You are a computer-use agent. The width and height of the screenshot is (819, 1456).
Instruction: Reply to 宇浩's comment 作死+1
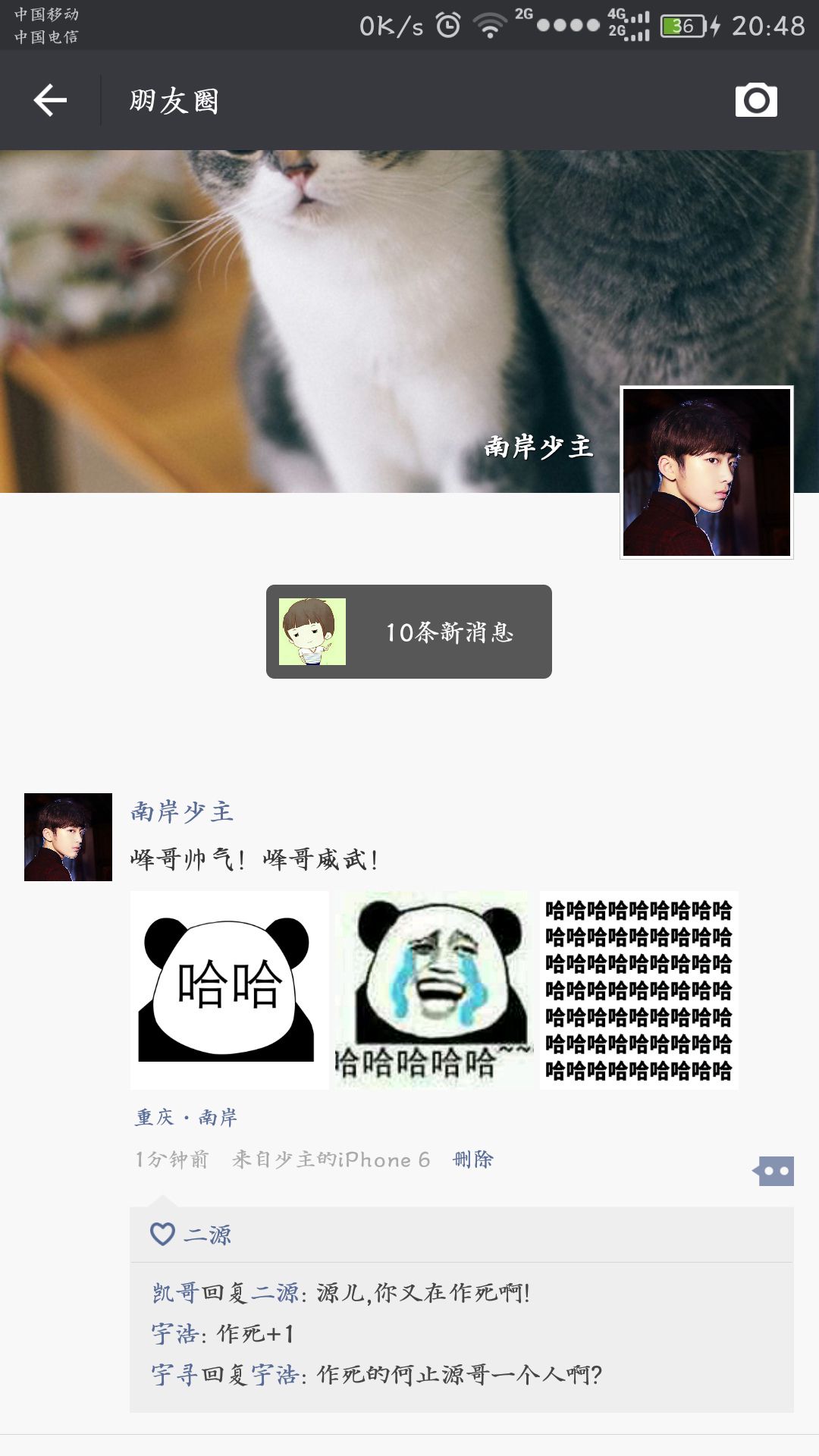pyautogui.click(x=223, y=1333)
